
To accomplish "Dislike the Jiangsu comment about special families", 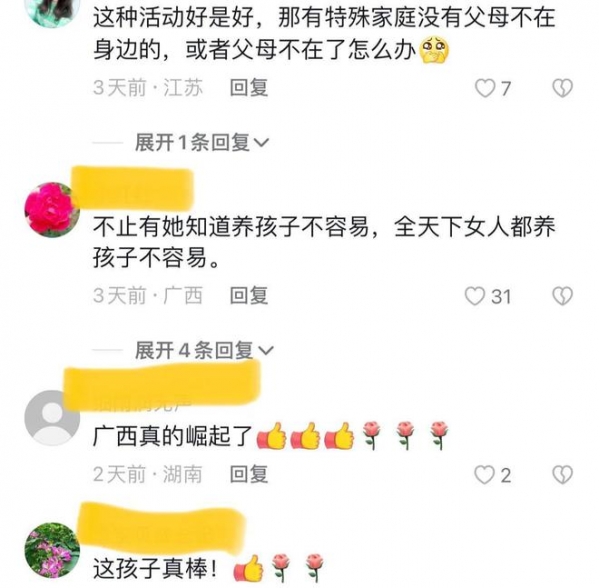I will (562, 89).
